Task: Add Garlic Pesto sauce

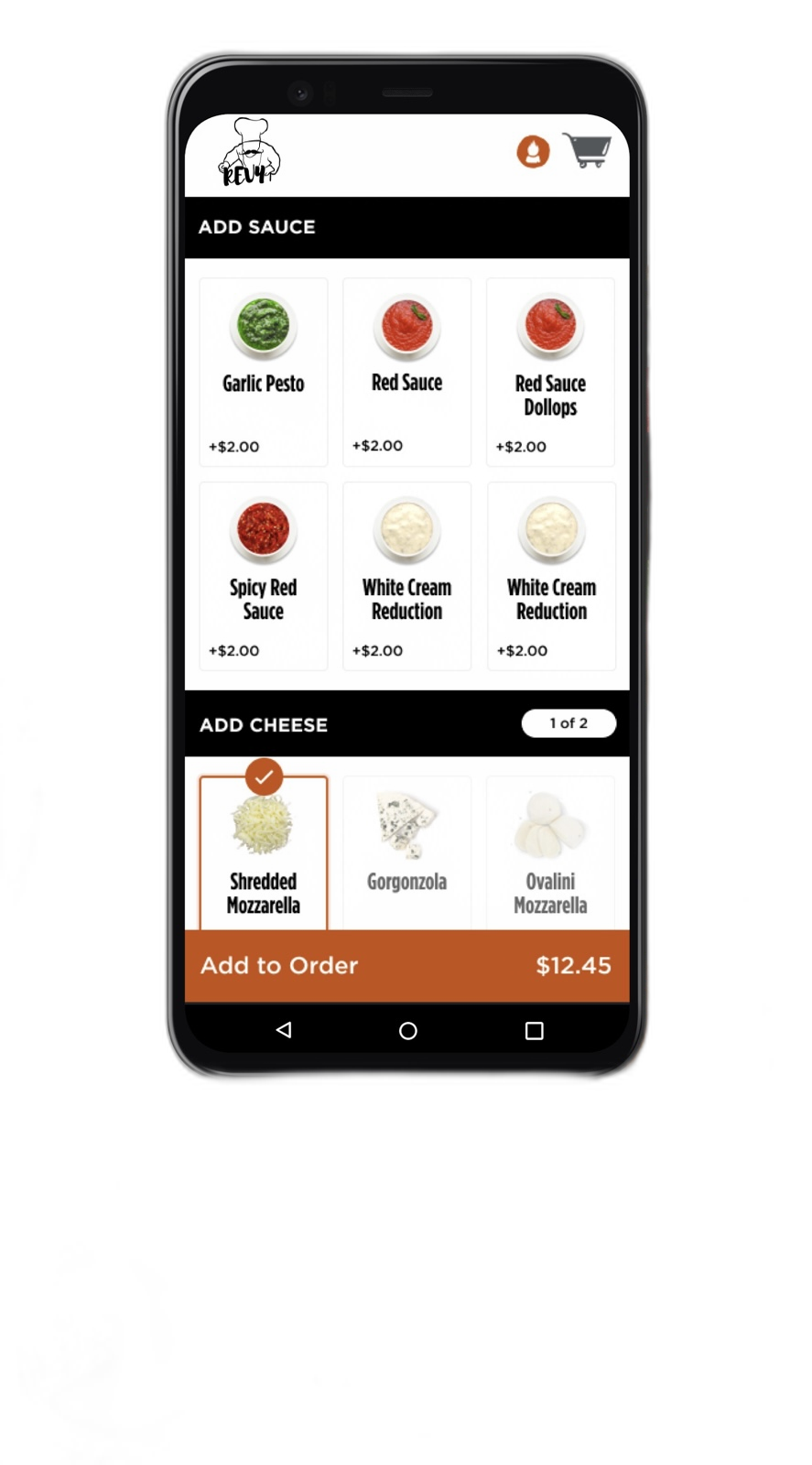Action: 264,372
